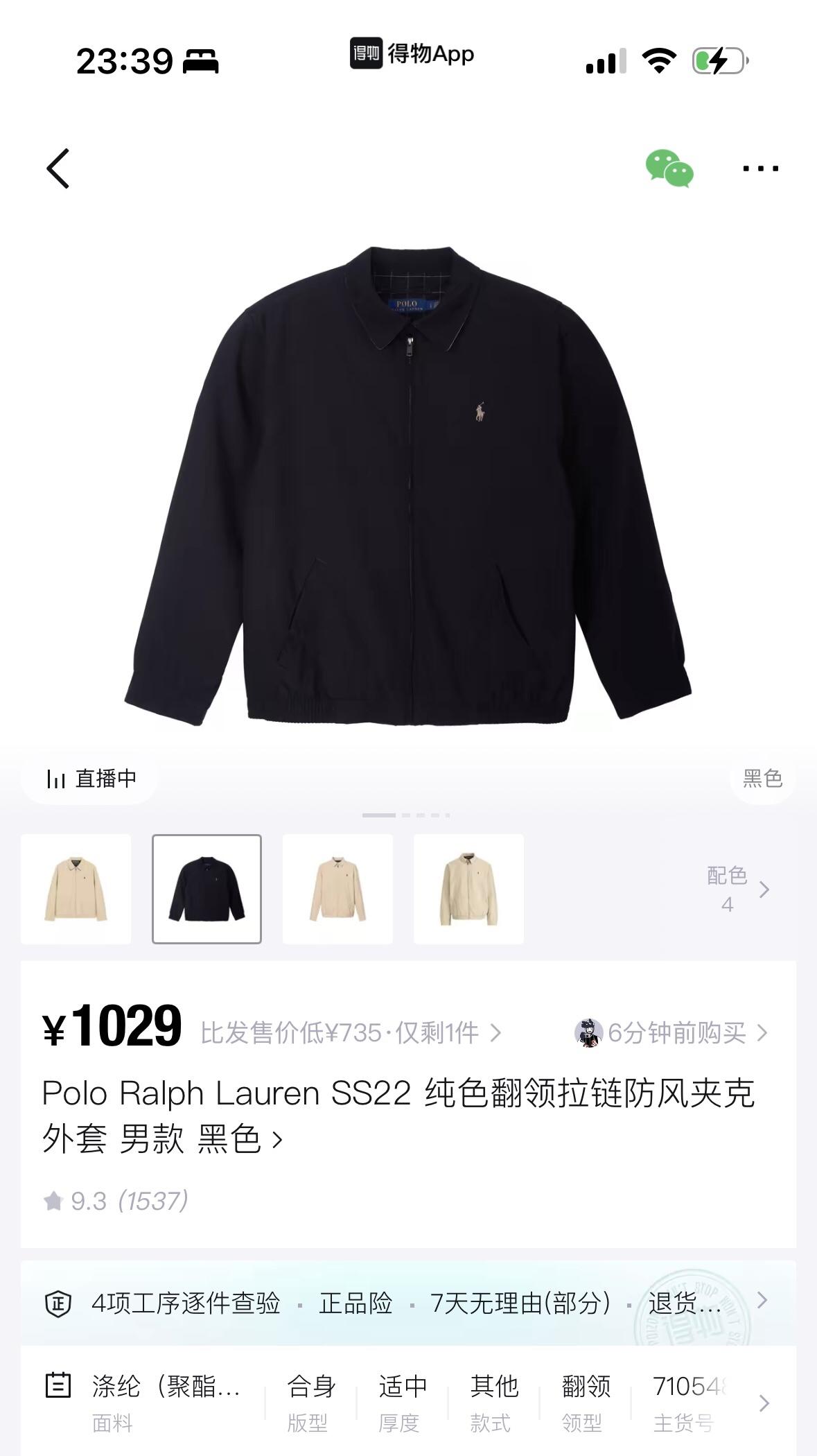
Task: Open the three-dot overflow menu
Action: point(760,168)
